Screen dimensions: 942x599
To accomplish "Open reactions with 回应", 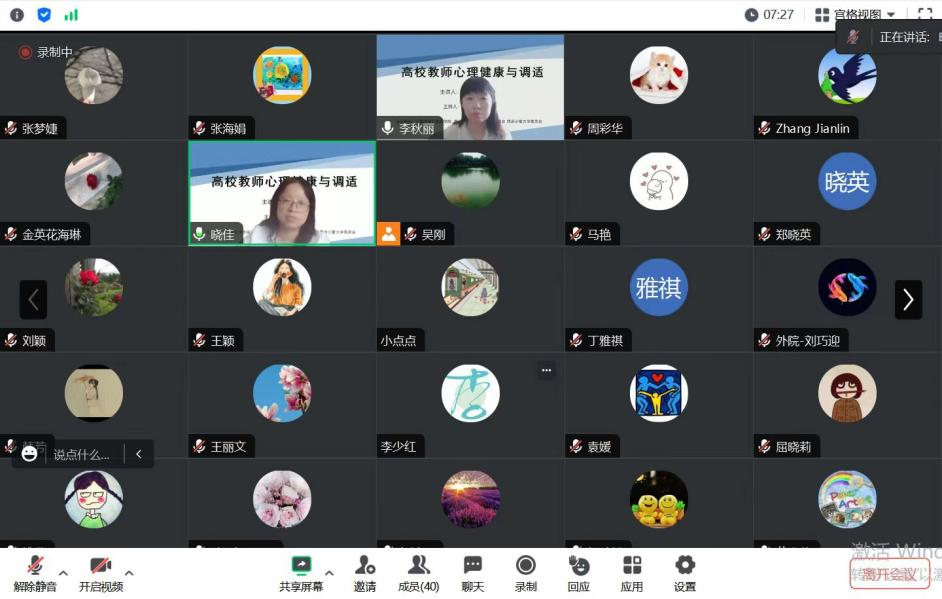I will pos(578,574).
